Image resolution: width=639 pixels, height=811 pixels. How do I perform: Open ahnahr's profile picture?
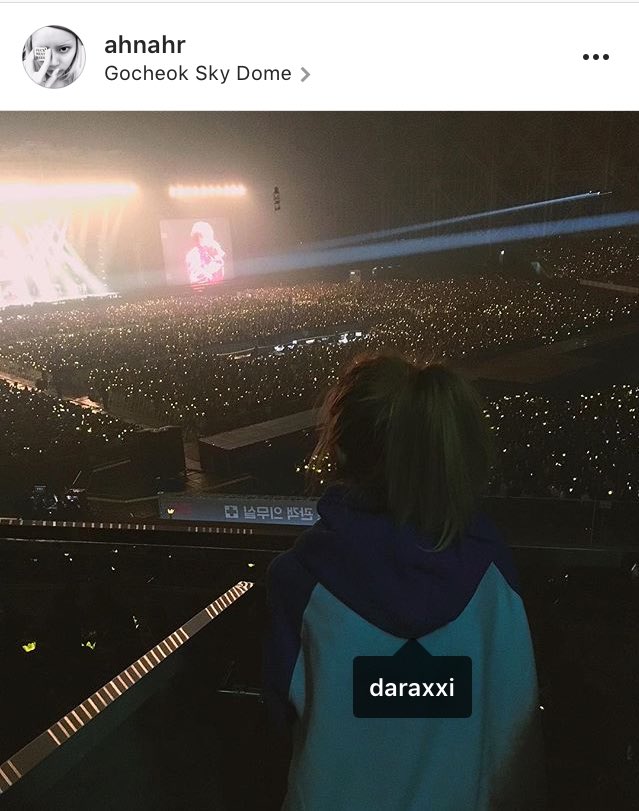tap(54, 57)
